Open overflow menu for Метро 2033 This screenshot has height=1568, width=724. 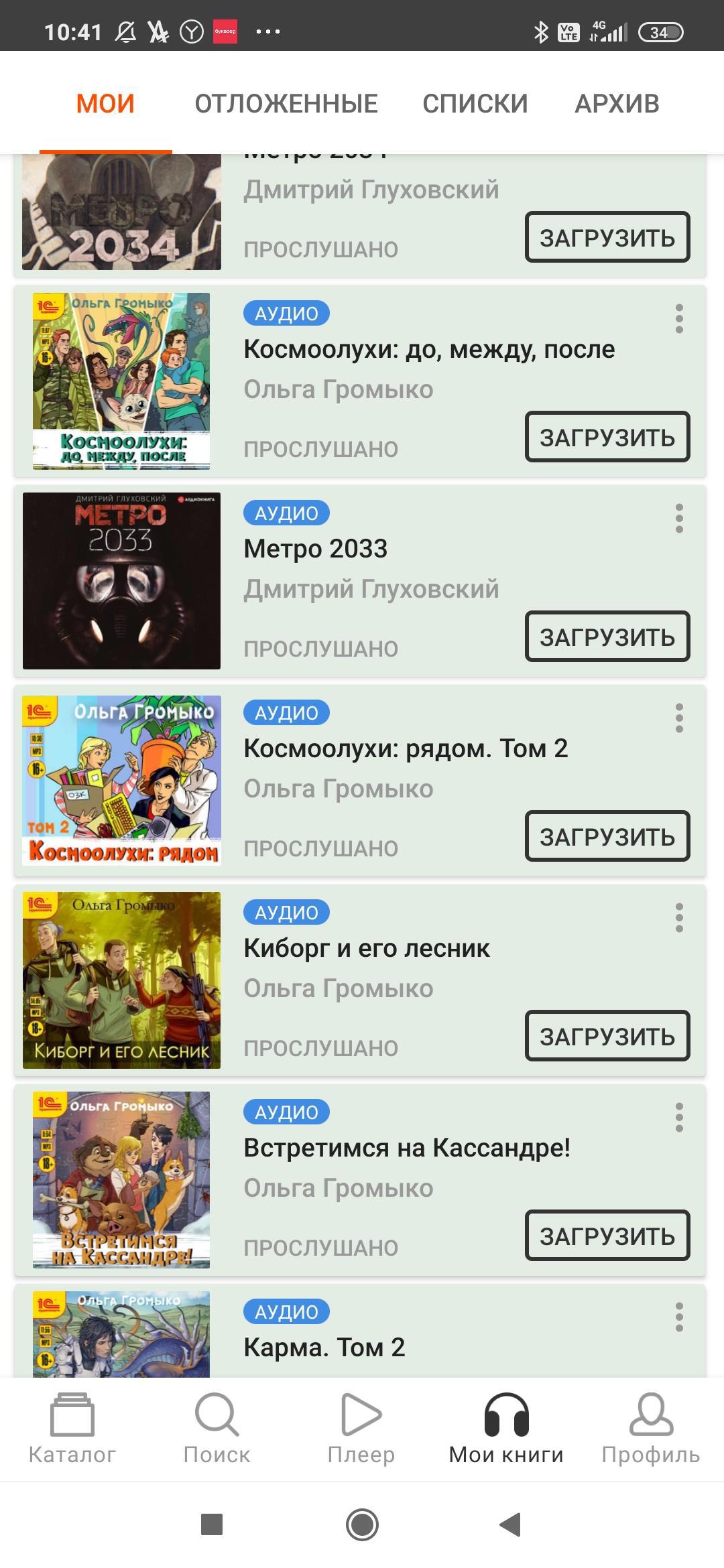tap(679, 518)
